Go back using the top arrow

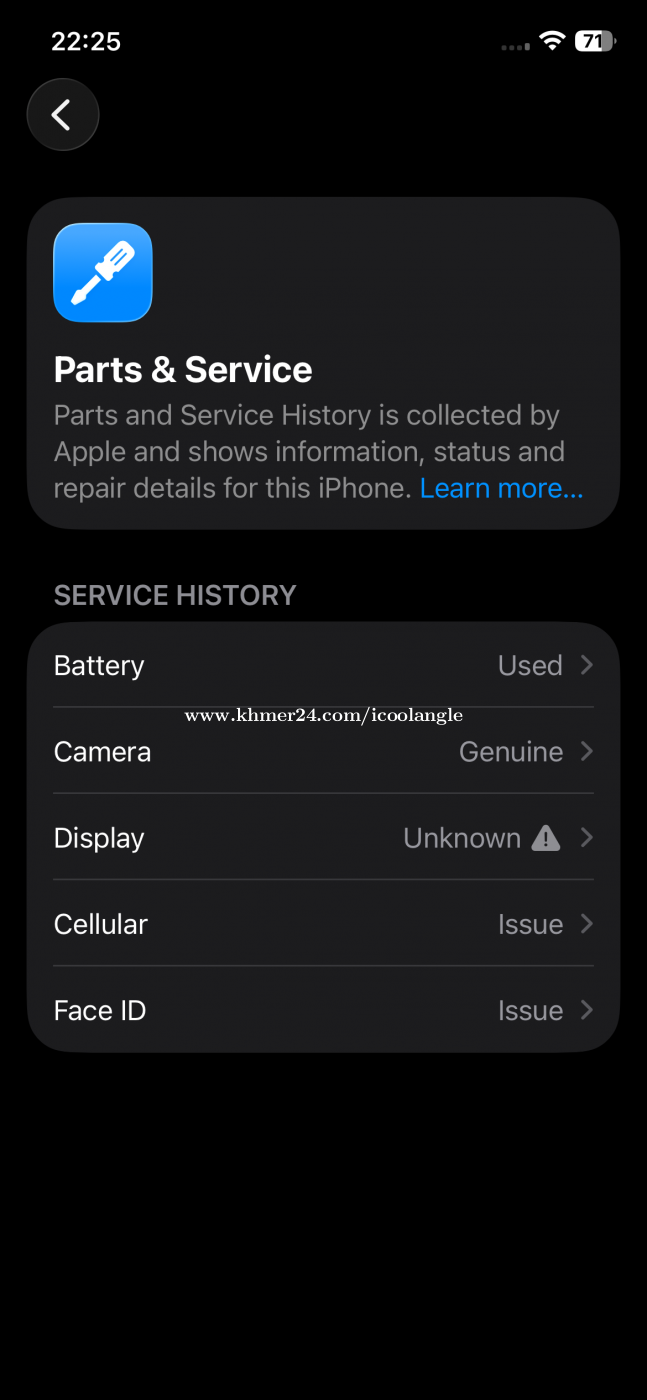point(63,115)
